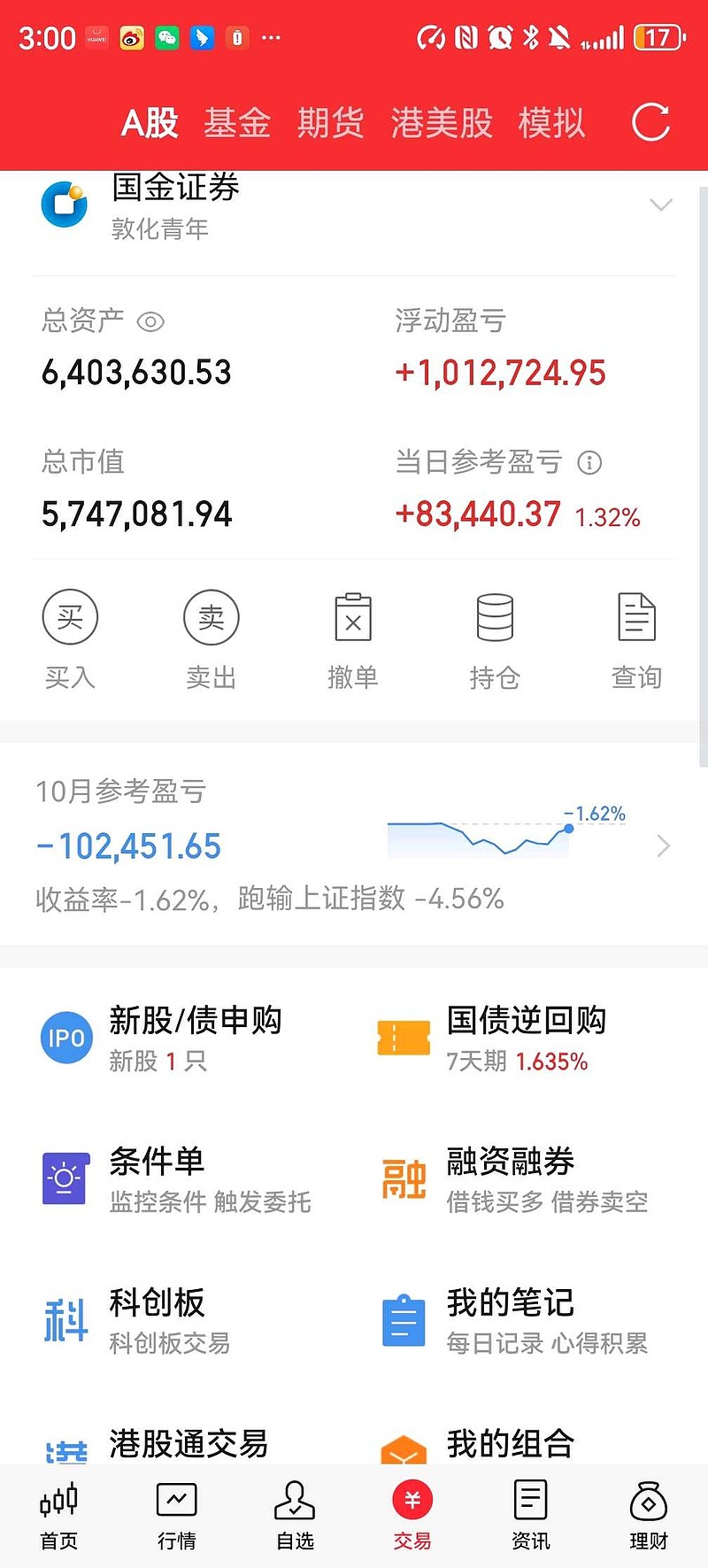Open the IPO 新股/债申购 icon
The image size is (708, 1568).
[65, 1037]
